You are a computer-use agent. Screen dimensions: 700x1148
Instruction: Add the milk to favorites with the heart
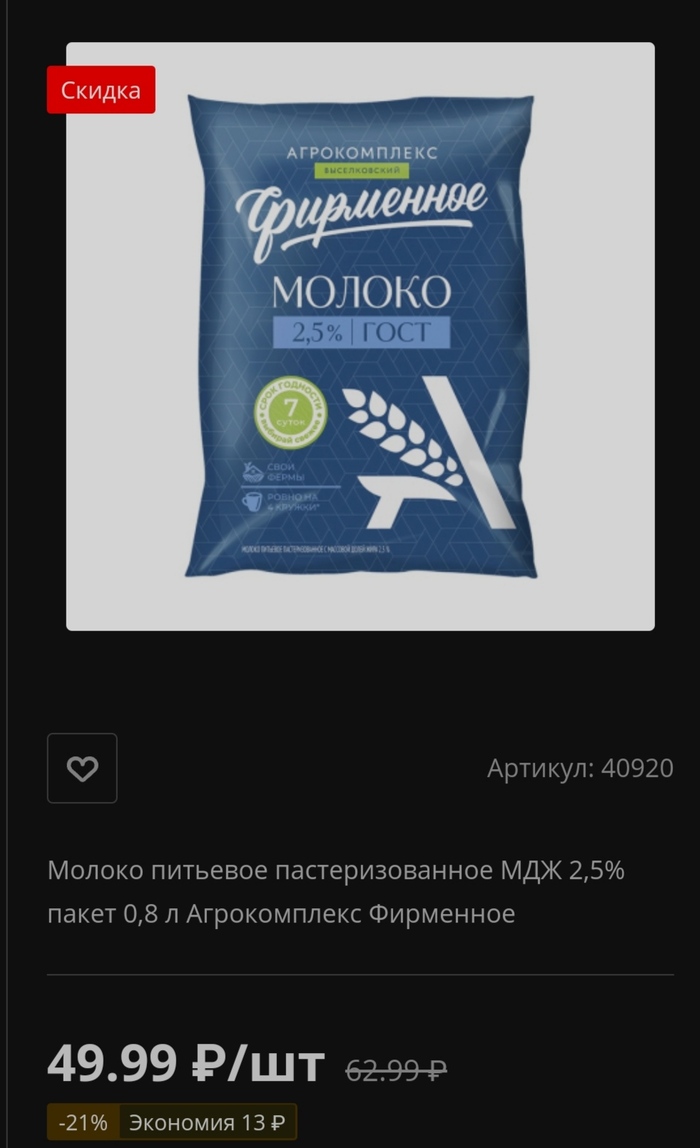point(82,768)
